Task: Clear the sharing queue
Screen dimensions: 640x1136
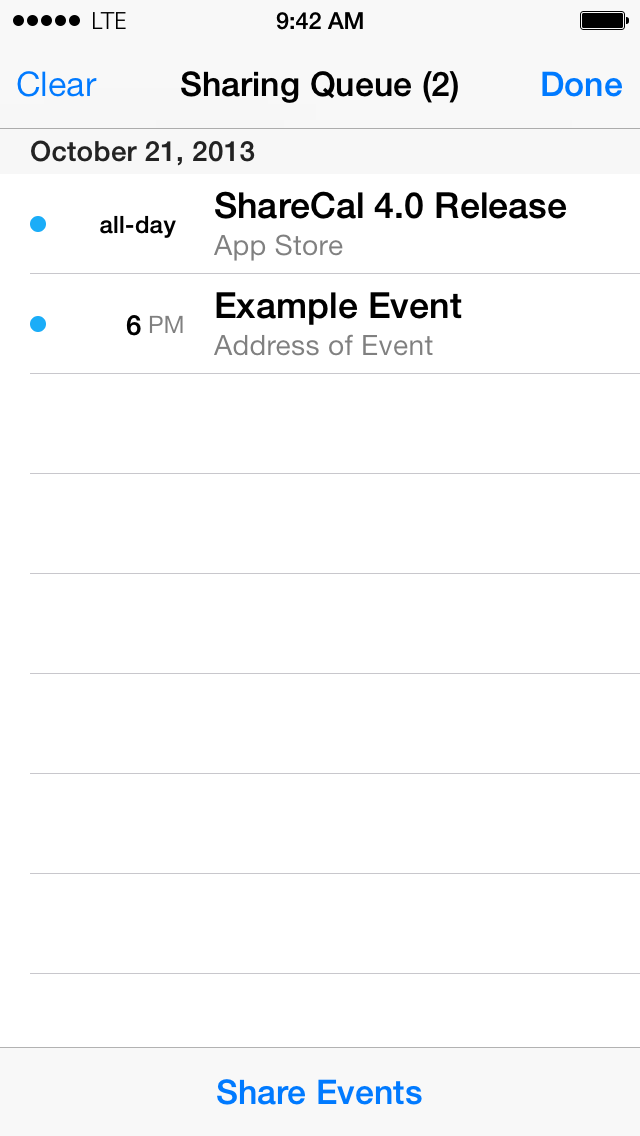Action: [57, 85]
